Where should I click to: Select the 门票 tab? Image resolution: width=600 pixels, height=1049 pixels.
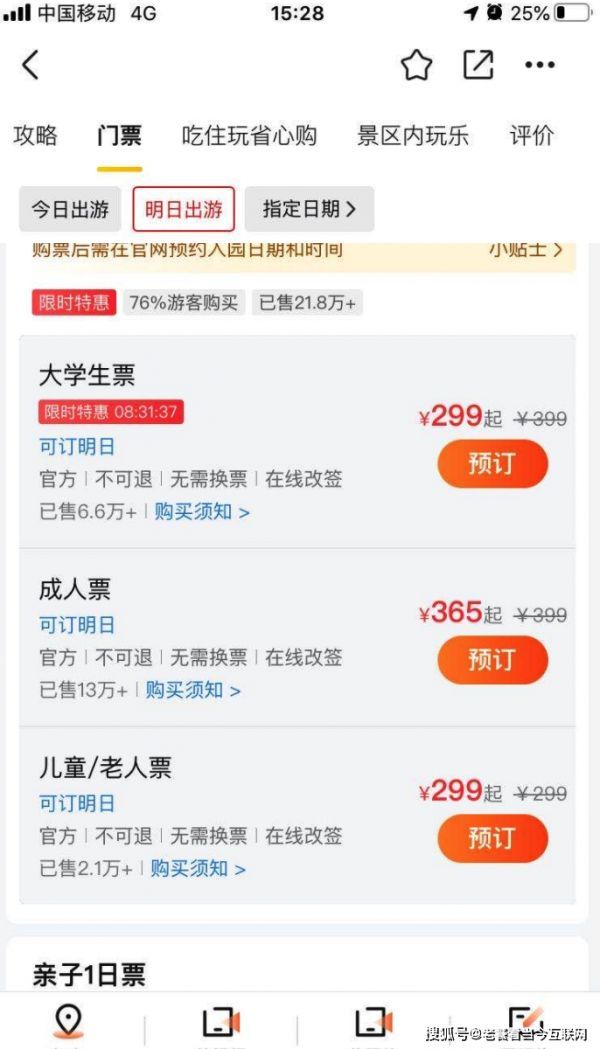pyautogui.click(x=119, y=135)
